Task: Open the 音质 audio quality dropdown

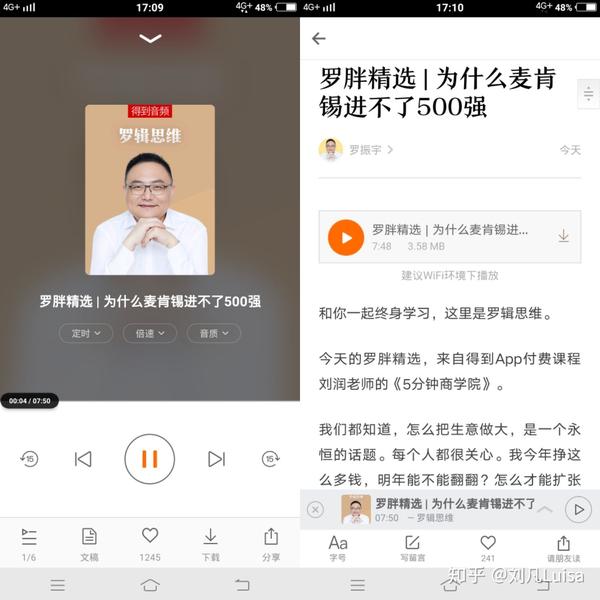Action: coord(213,334)
